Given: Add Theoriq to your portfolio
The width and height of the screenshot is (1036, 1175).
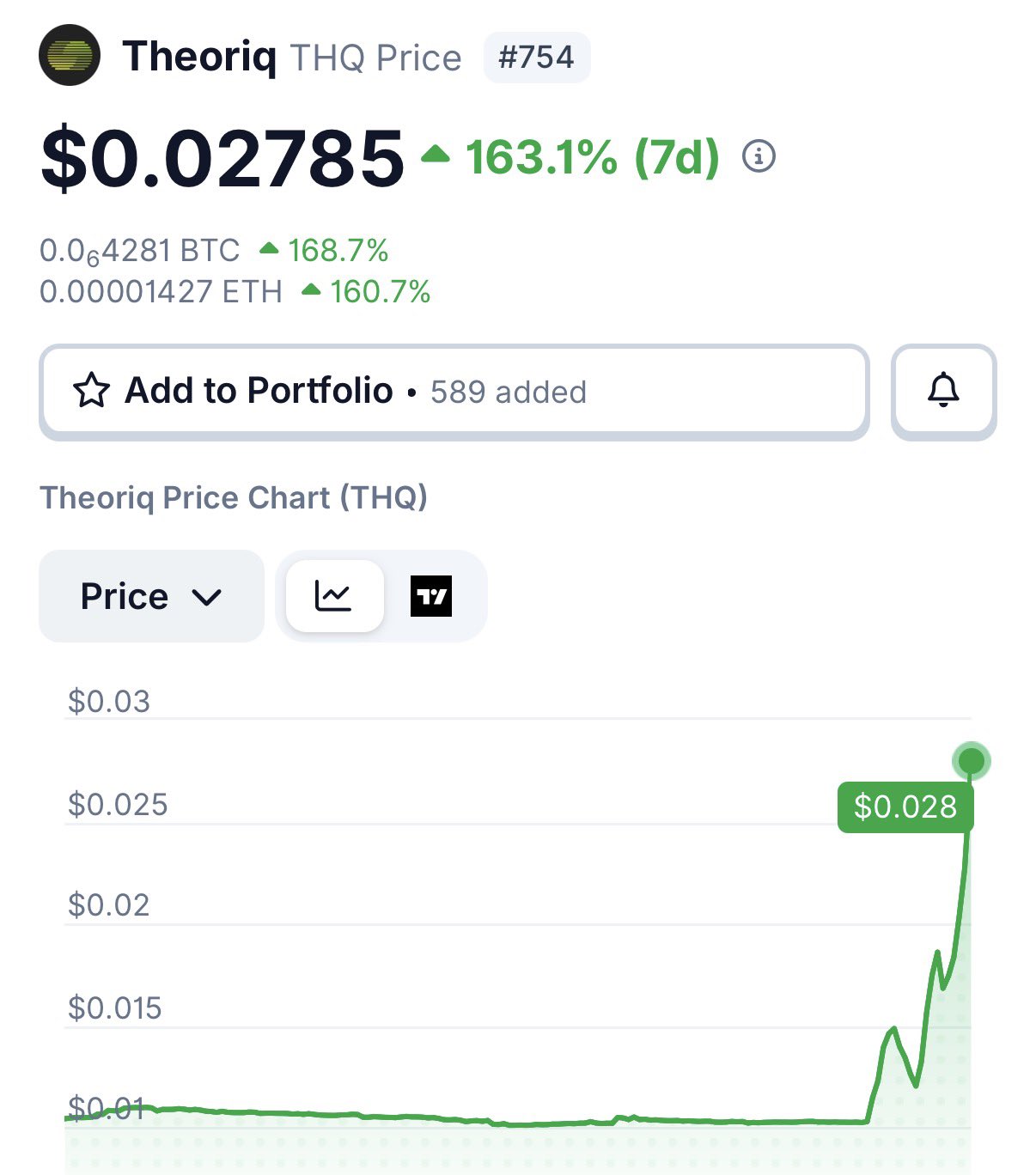Looking at the screenshot, I should (454, 392).
